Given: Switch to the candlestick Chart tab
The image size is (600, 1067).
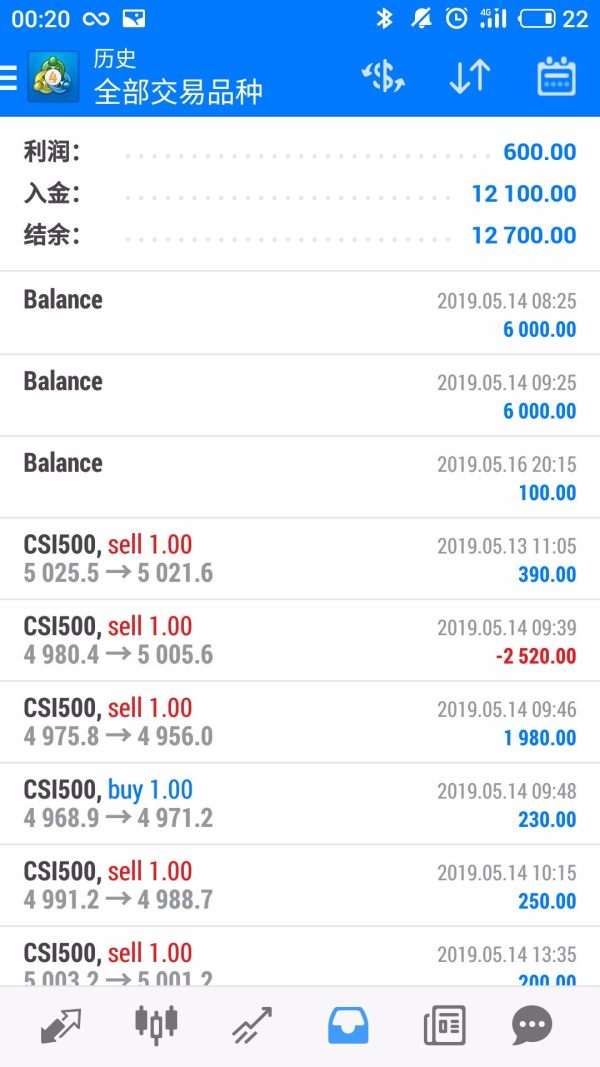Looking at the screenshot, I should point(156,1025).
